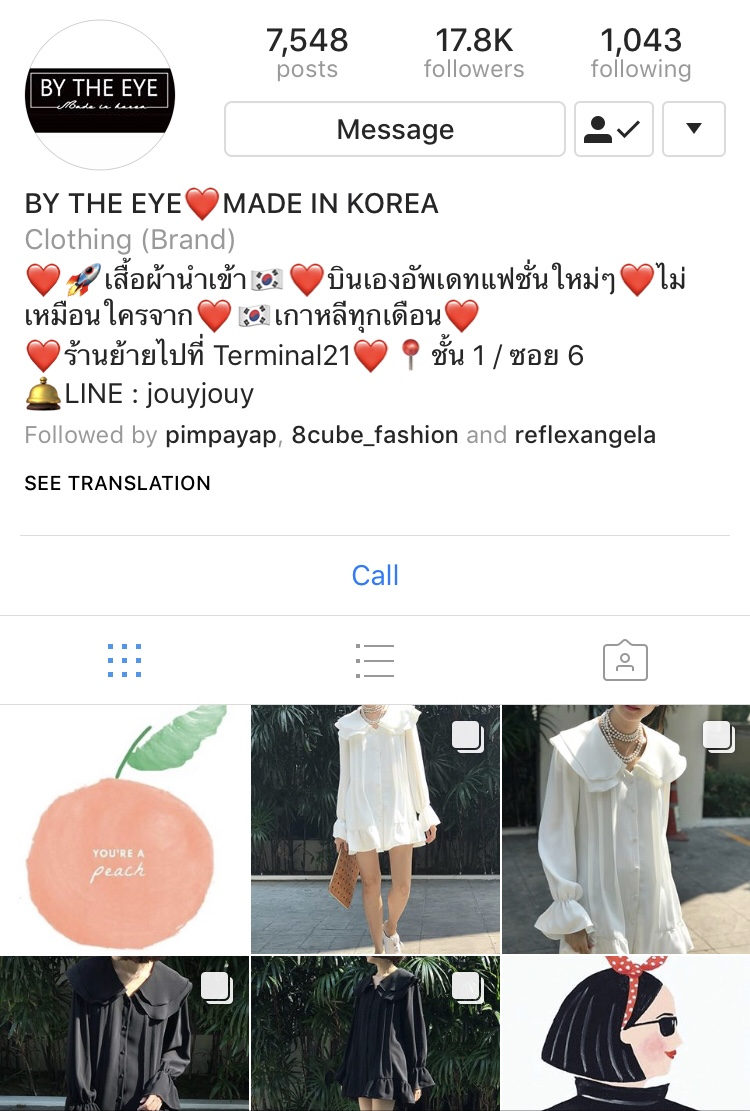Expand the suggested accounts dropdown arrow
Viewport: 750px width, 1111px height.
[x=693, y=130]
